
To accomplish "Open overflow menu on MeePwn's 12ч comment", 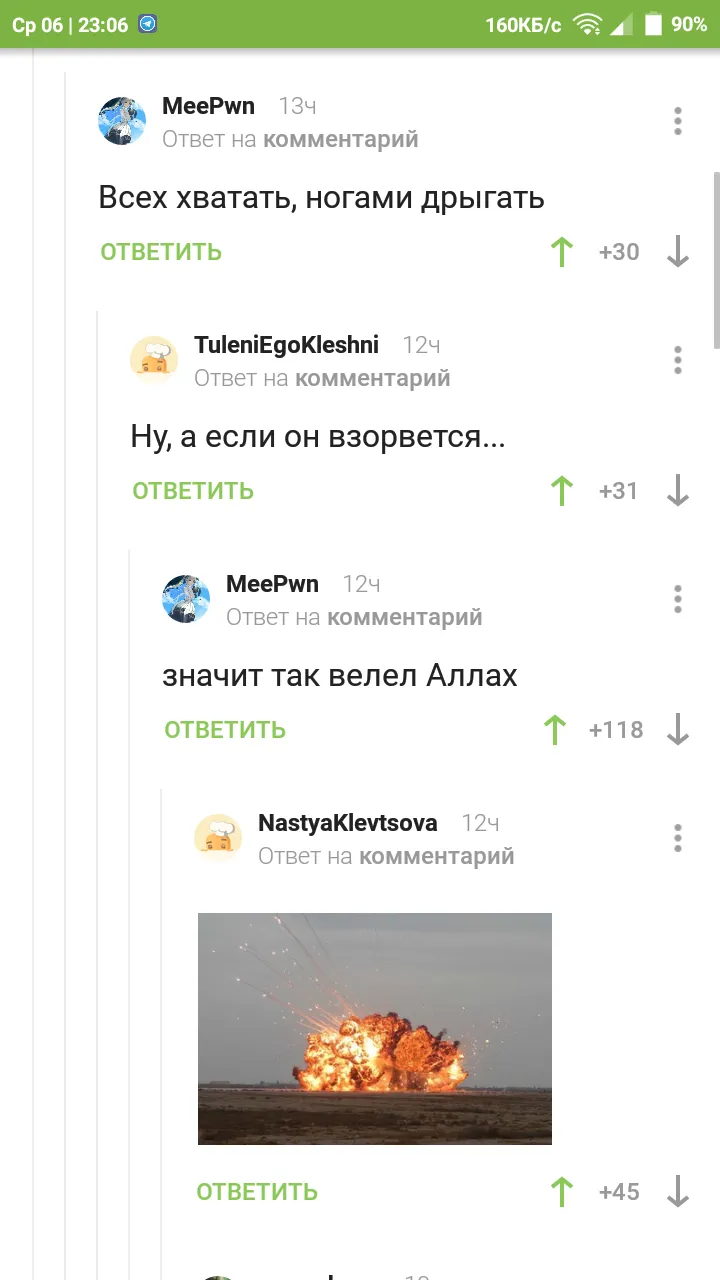I will tap(678, 599).
